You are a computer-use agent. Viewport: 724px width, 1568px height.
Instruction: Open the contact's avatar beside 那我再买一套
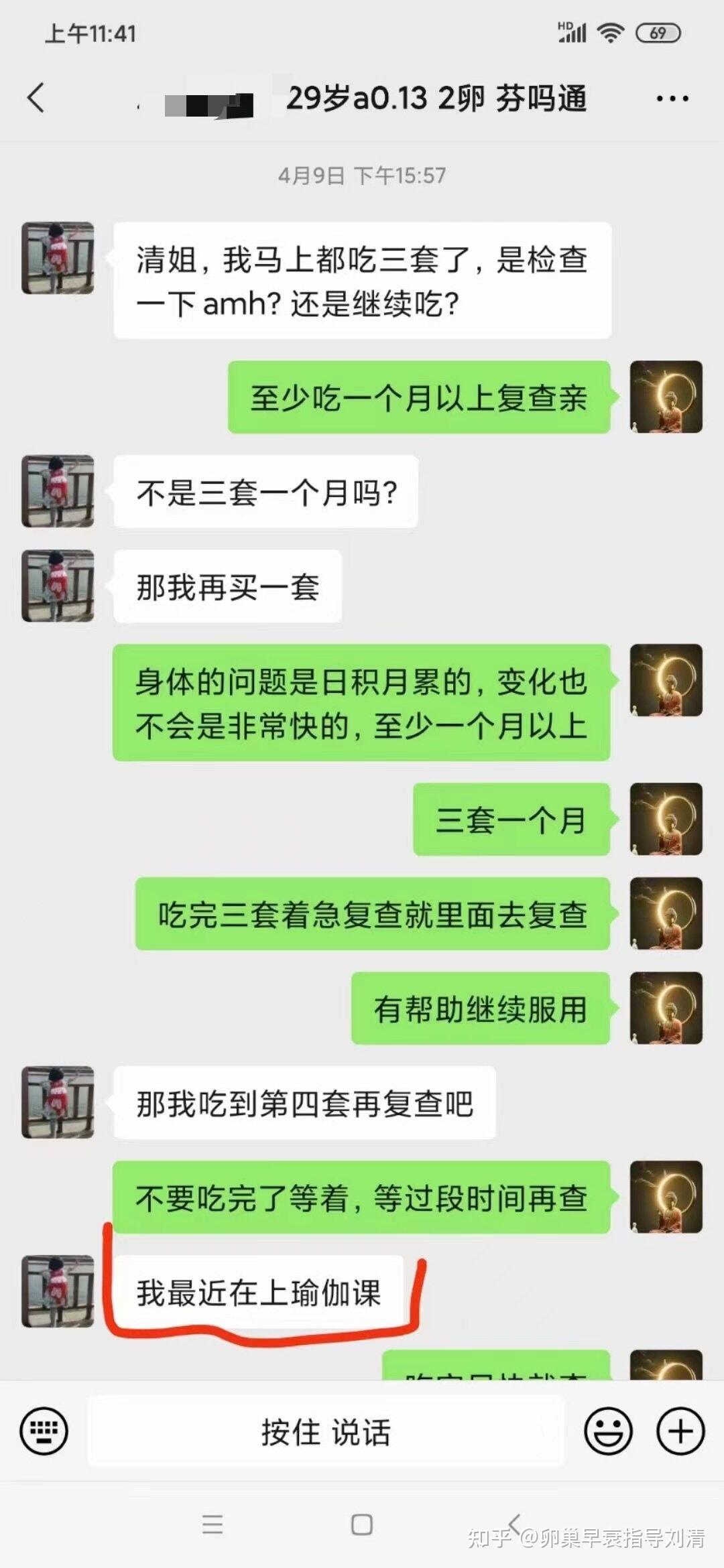[58, 586]
